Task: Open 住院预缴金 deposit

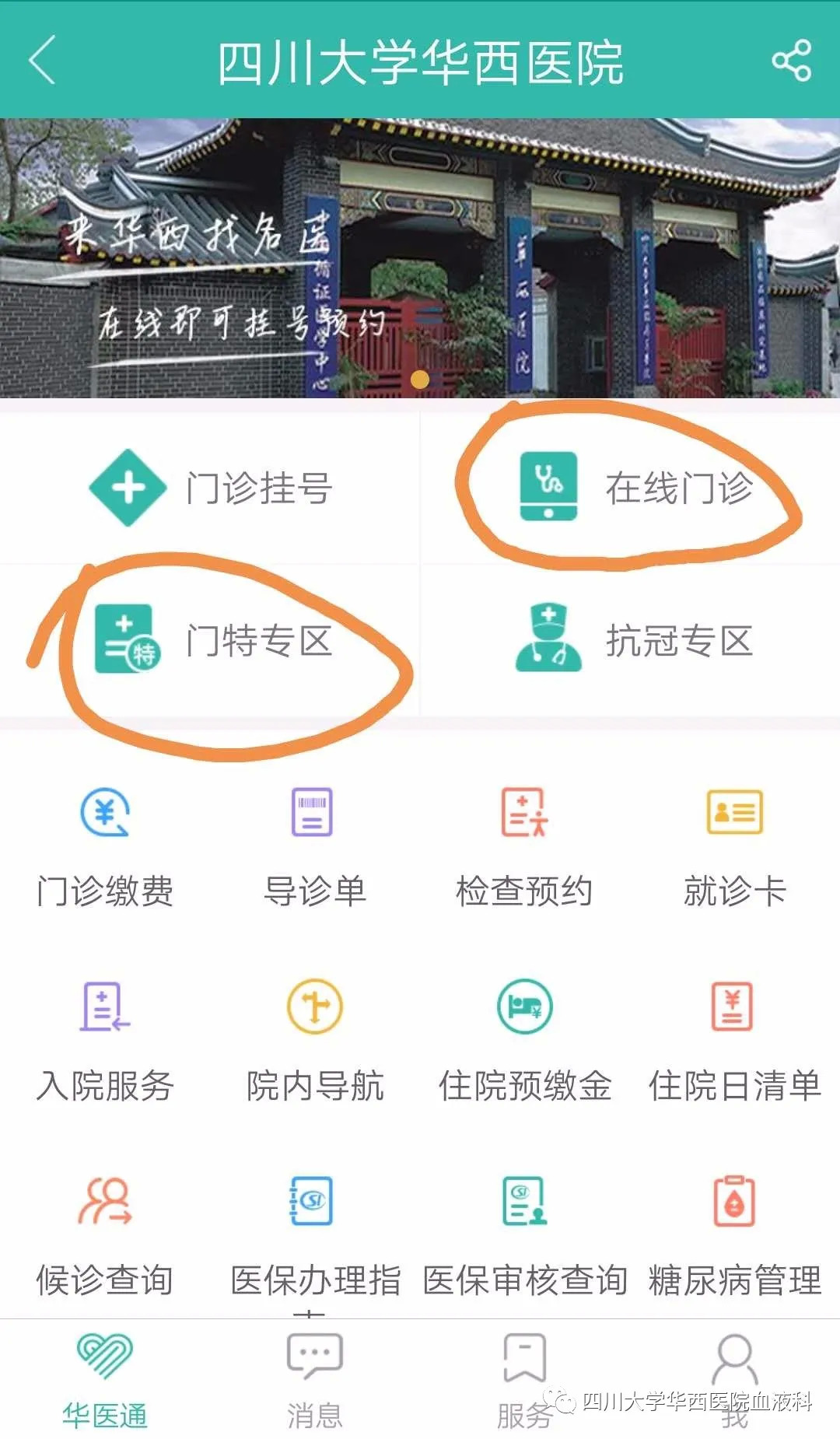Action: [x=524, y=1041]
